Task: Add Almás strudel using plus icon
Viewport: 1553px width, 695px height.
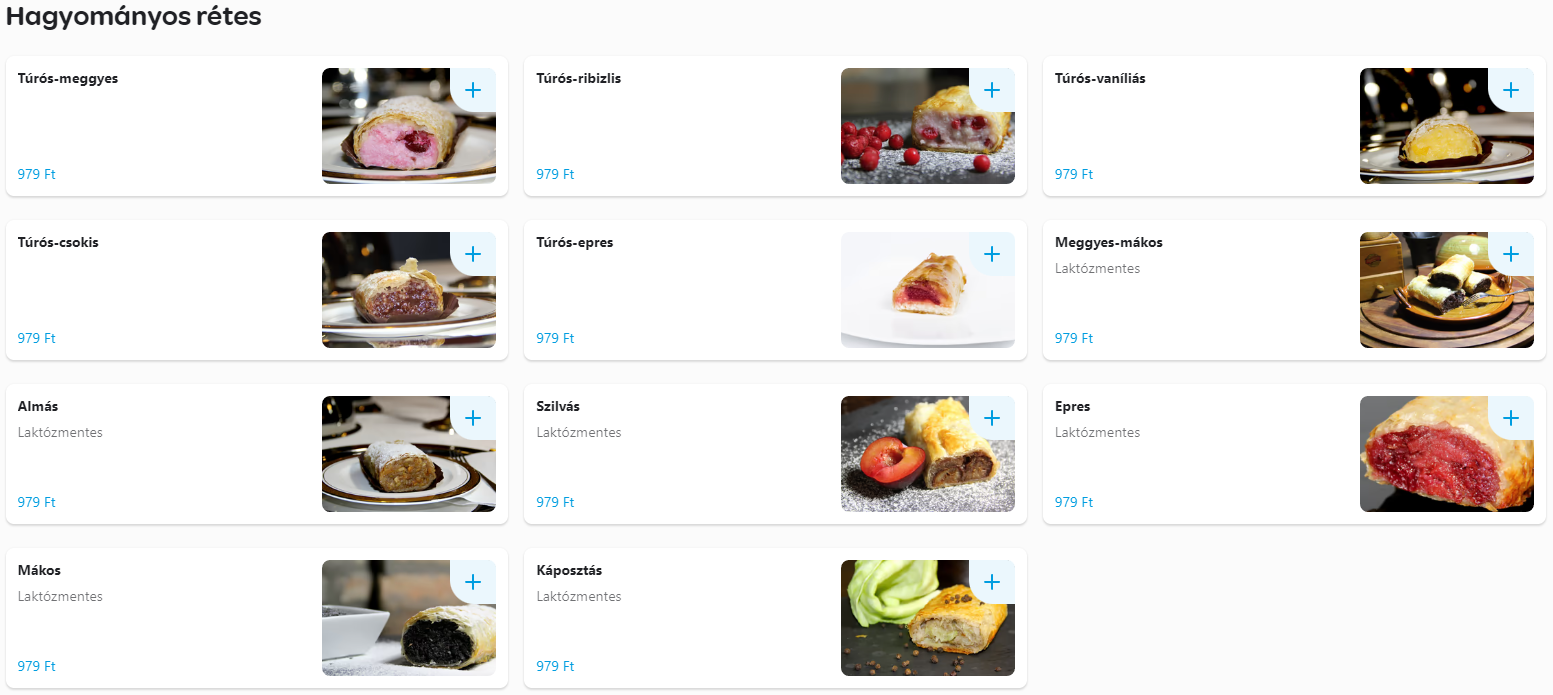Action: pos(473,418)
